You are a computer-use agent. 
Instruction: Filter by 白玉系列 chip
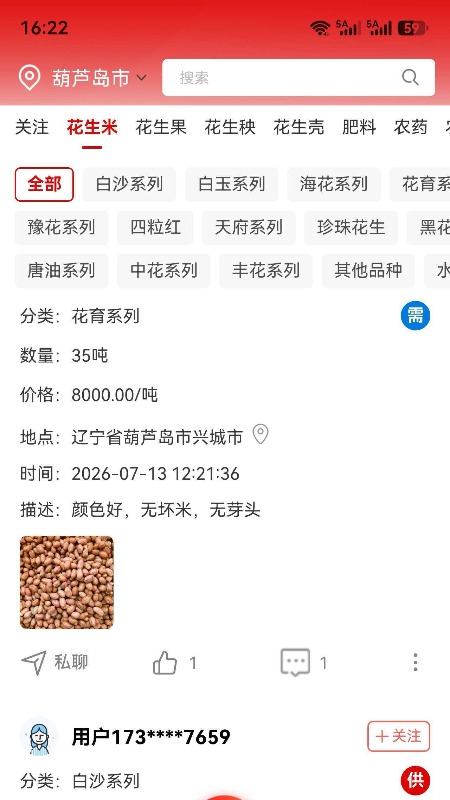(x=232, y=184)
